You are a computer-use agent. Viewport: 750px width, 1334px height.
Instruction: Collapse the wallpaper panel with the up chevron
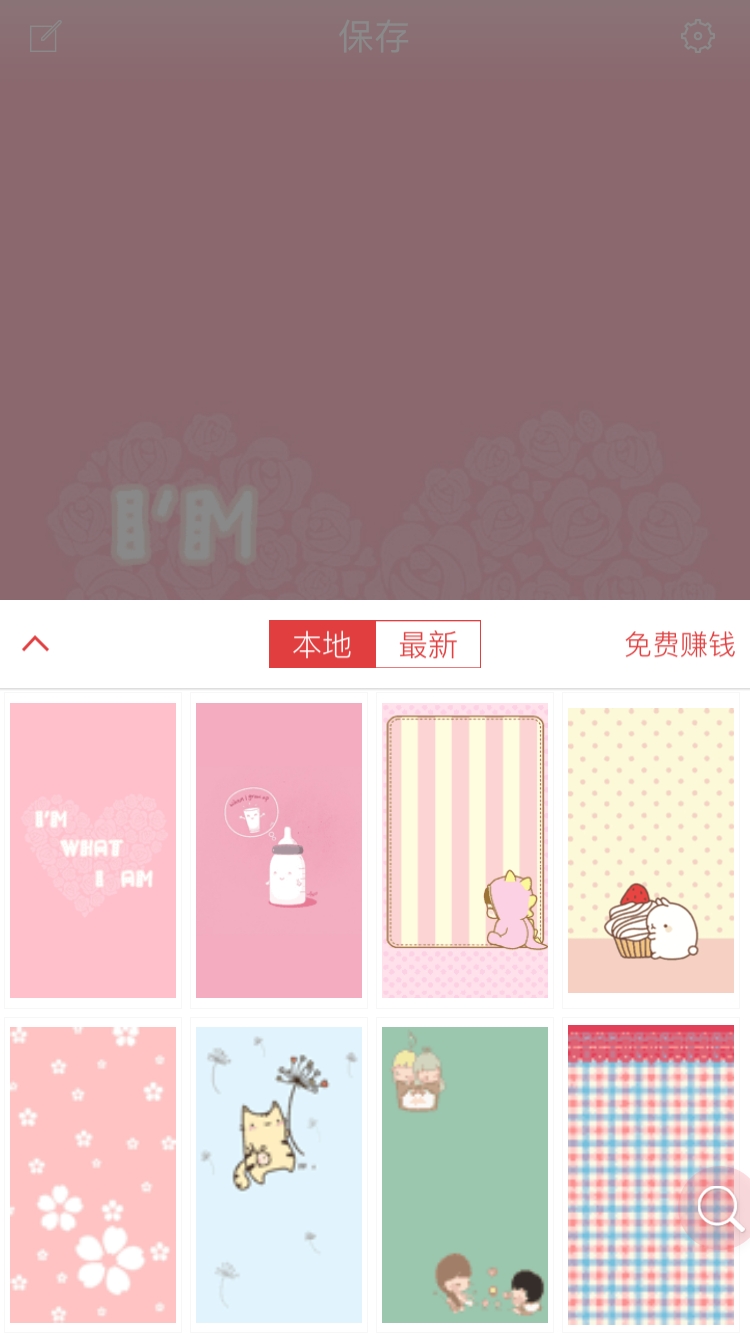click(x=36, y=644)
